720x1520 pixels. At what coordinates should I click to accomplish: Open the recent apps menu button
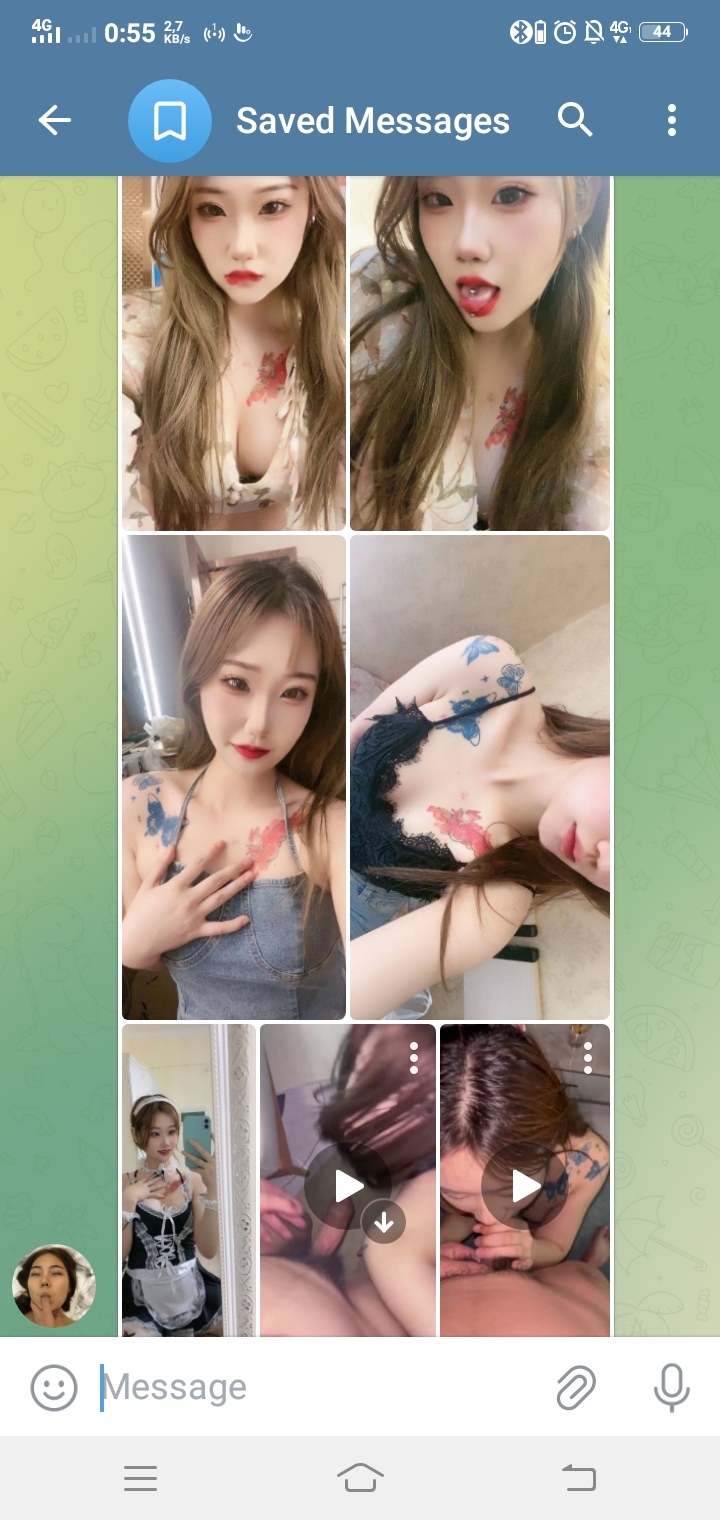tap(141, 1478)
